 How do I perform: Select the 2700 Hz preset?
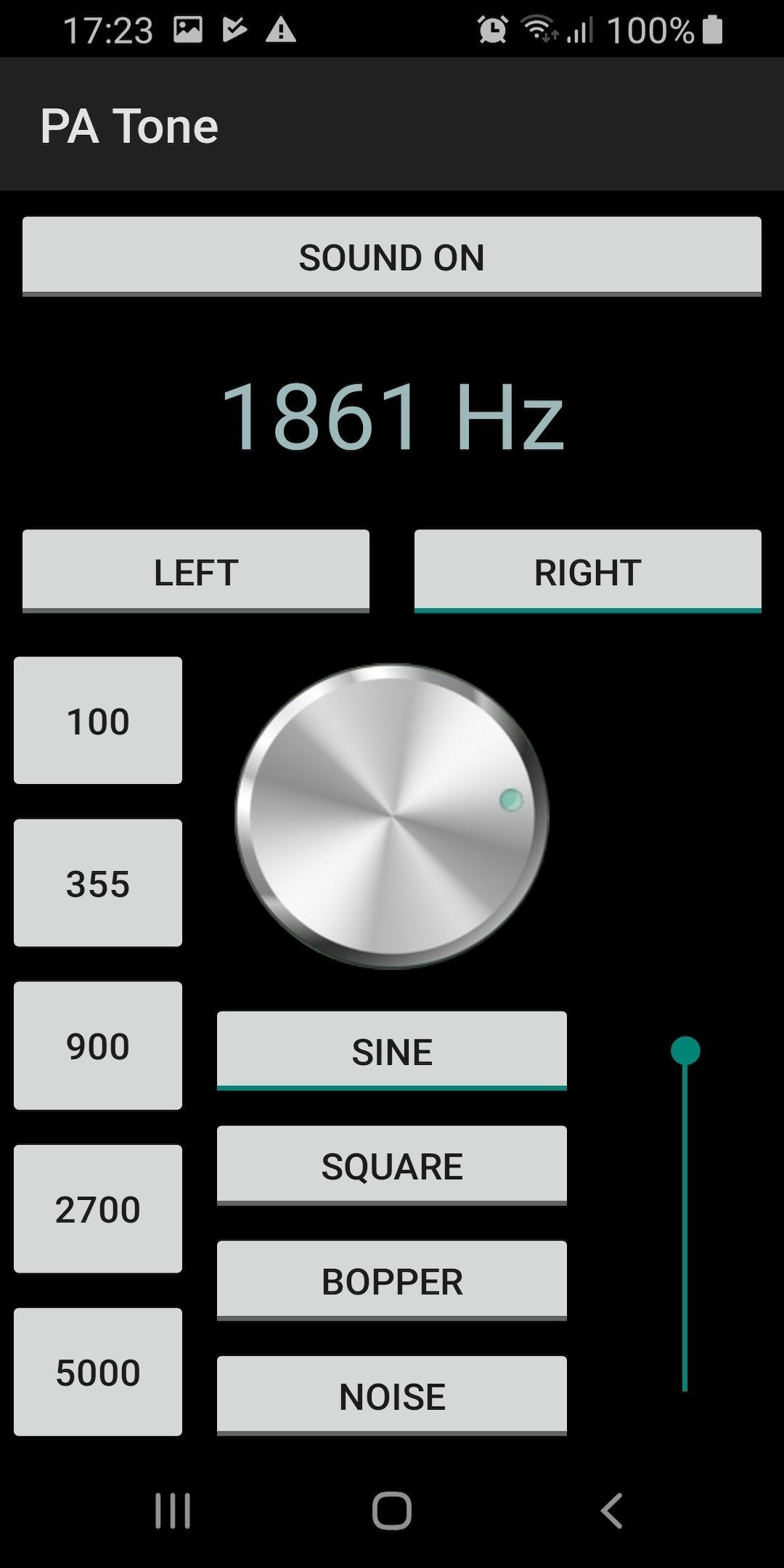tap(97, 1208)
